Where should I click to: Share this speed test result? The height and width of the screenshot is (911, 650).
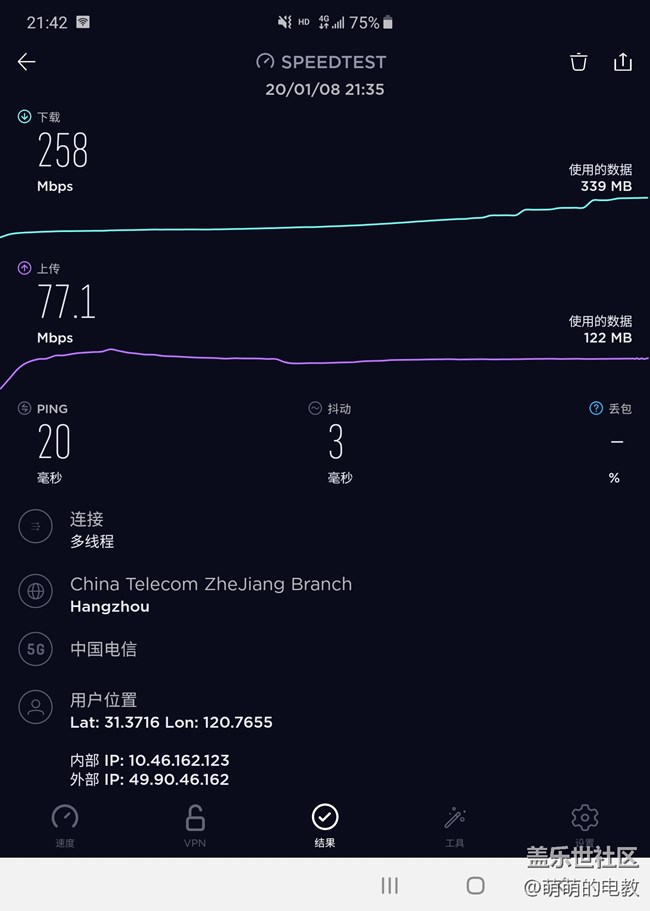coord(623,62)
